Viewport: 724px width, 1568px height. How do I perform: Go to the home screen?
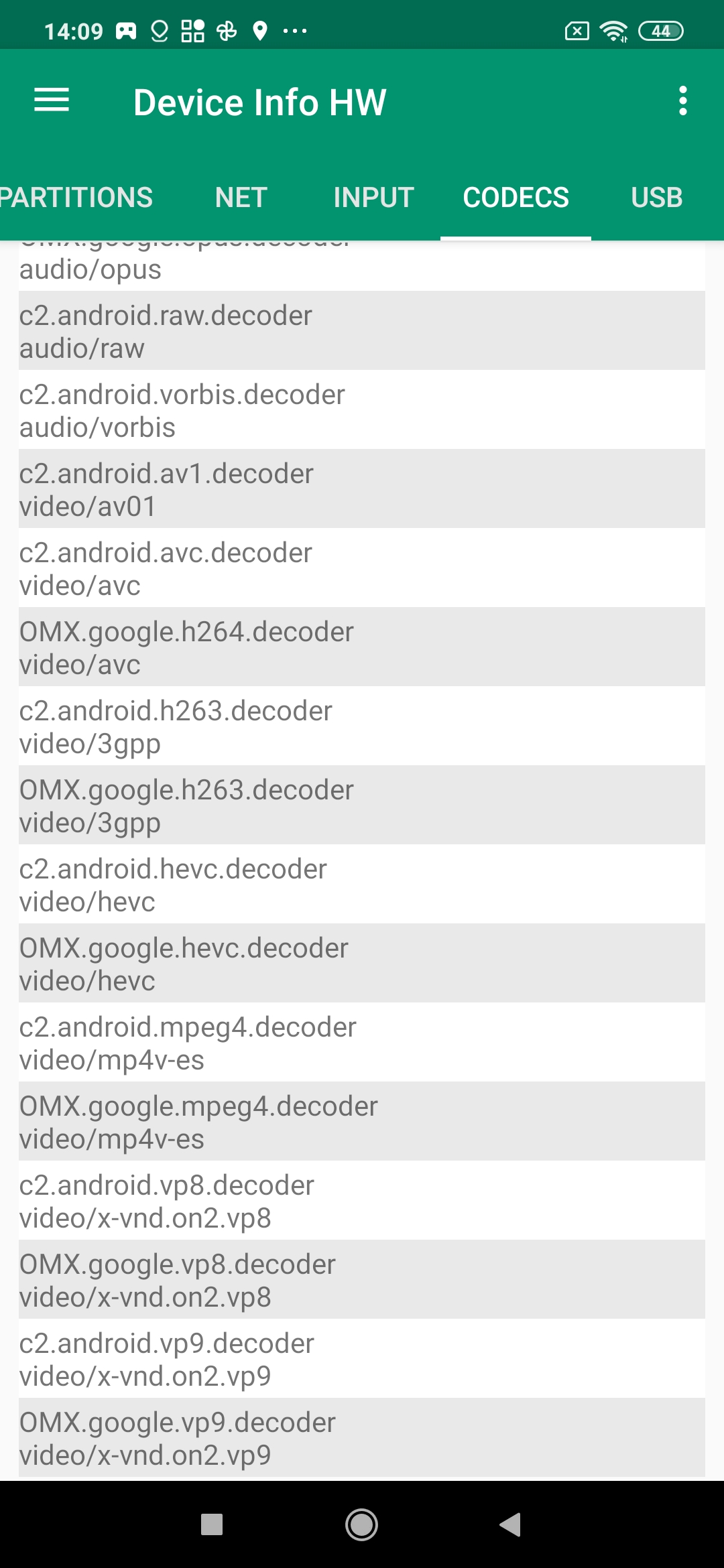tap(361, 1524)
